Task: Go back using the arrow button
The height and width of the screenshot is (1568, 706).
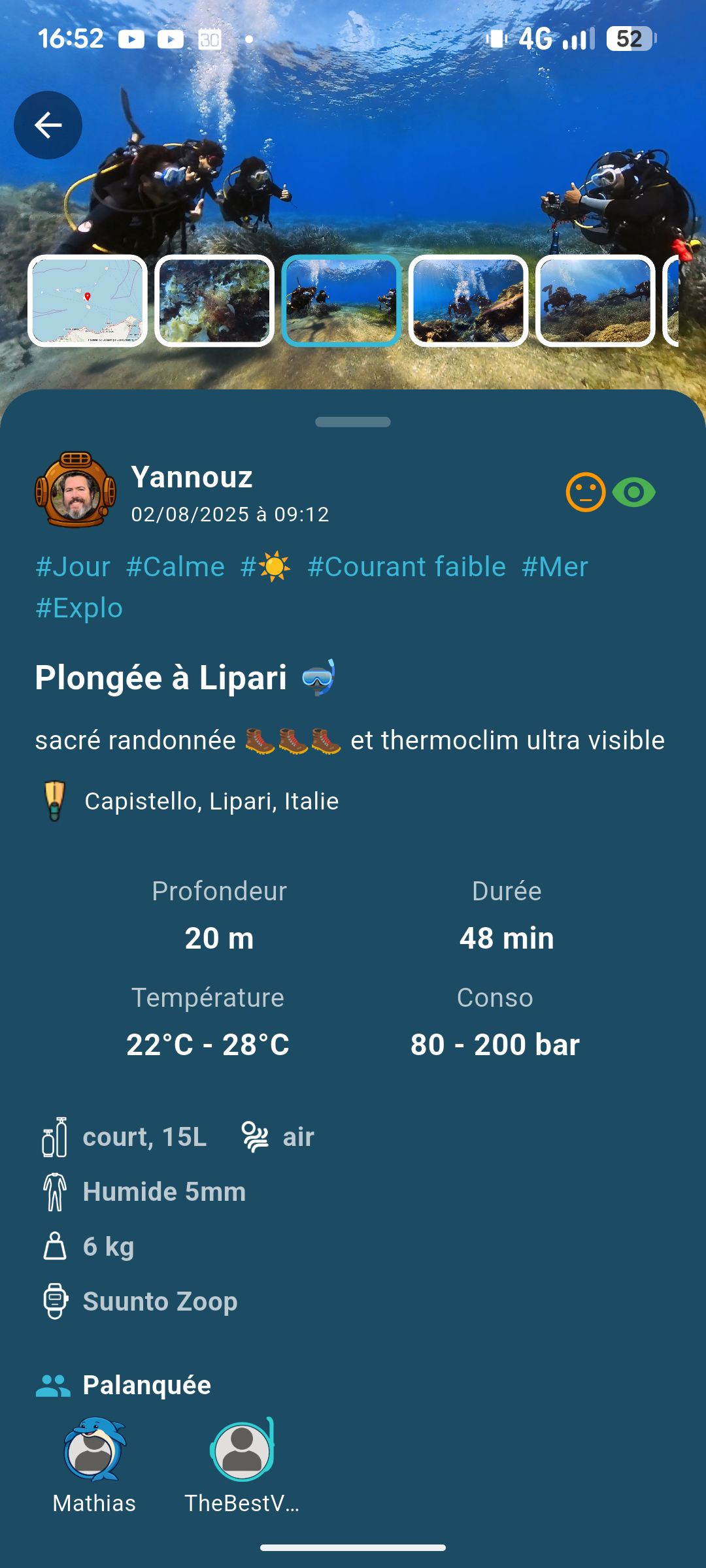Action: pyautogui.click(x=47, y=125)
